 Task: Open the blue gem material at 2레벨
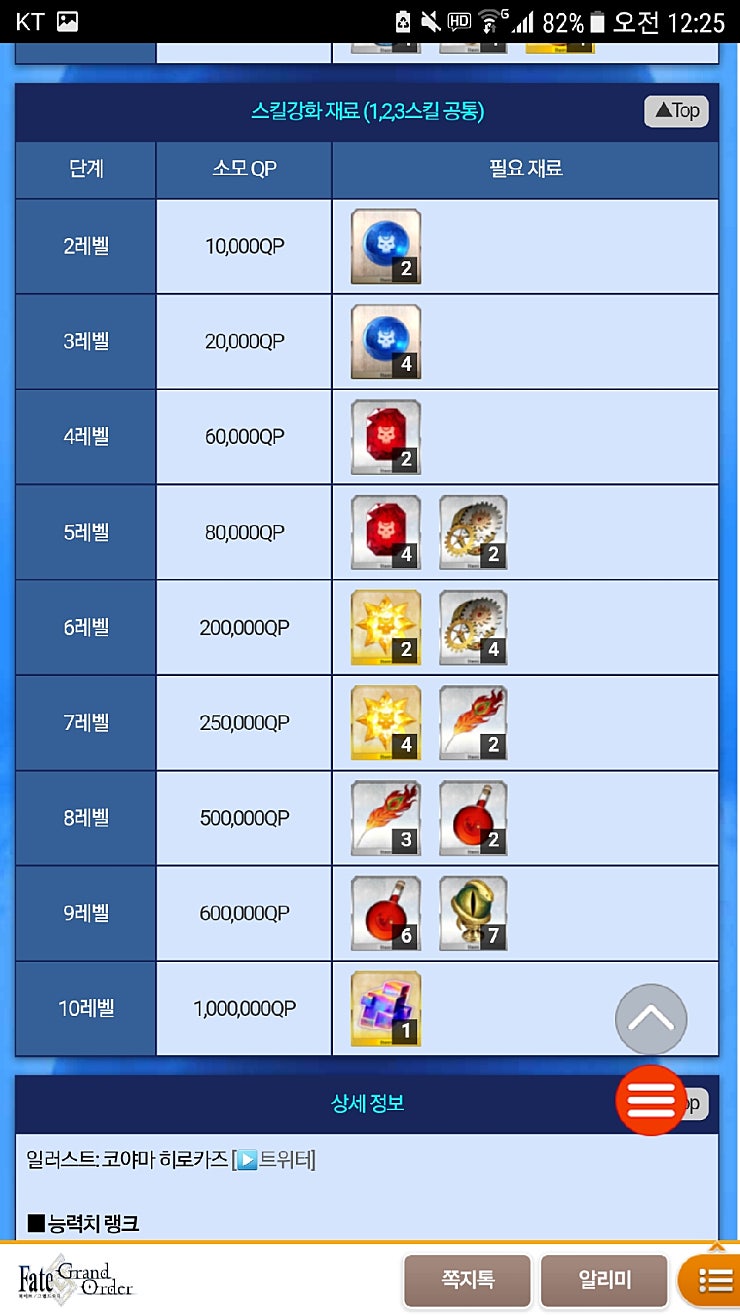coord(386,246)
